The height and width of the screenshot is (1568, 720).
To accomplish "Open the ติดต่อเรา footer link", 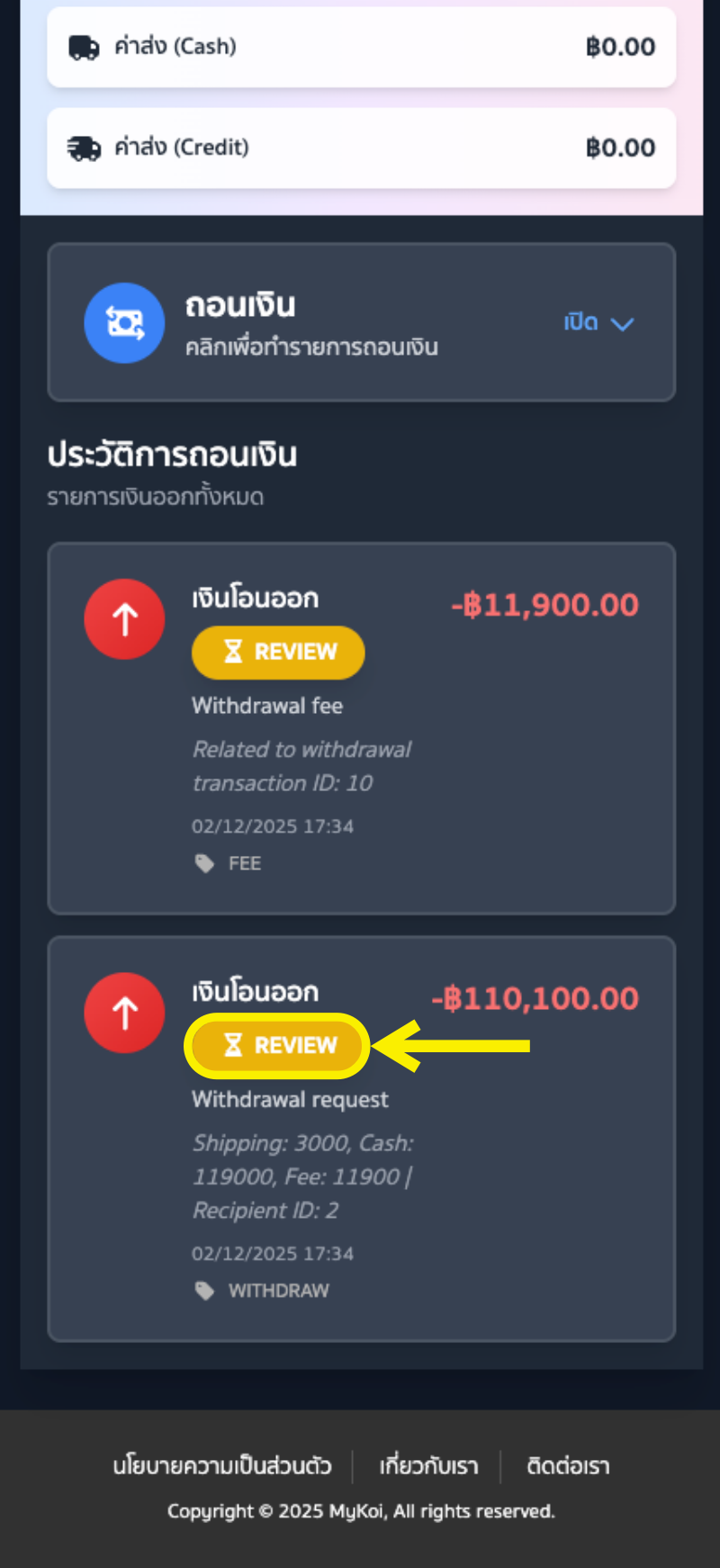I will point(568,1466).
